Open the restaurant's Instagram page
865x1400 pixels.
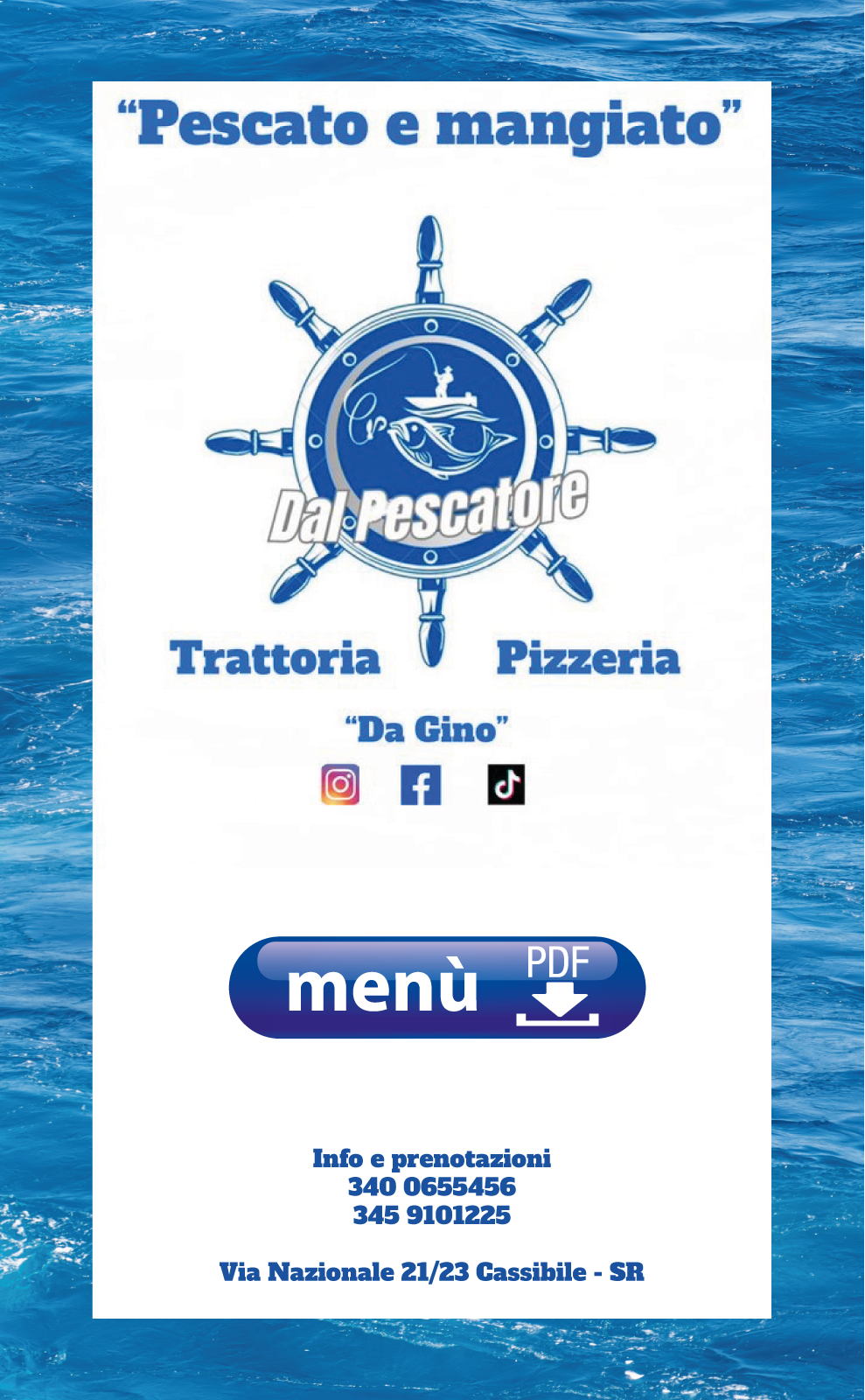tap(340, 784)
